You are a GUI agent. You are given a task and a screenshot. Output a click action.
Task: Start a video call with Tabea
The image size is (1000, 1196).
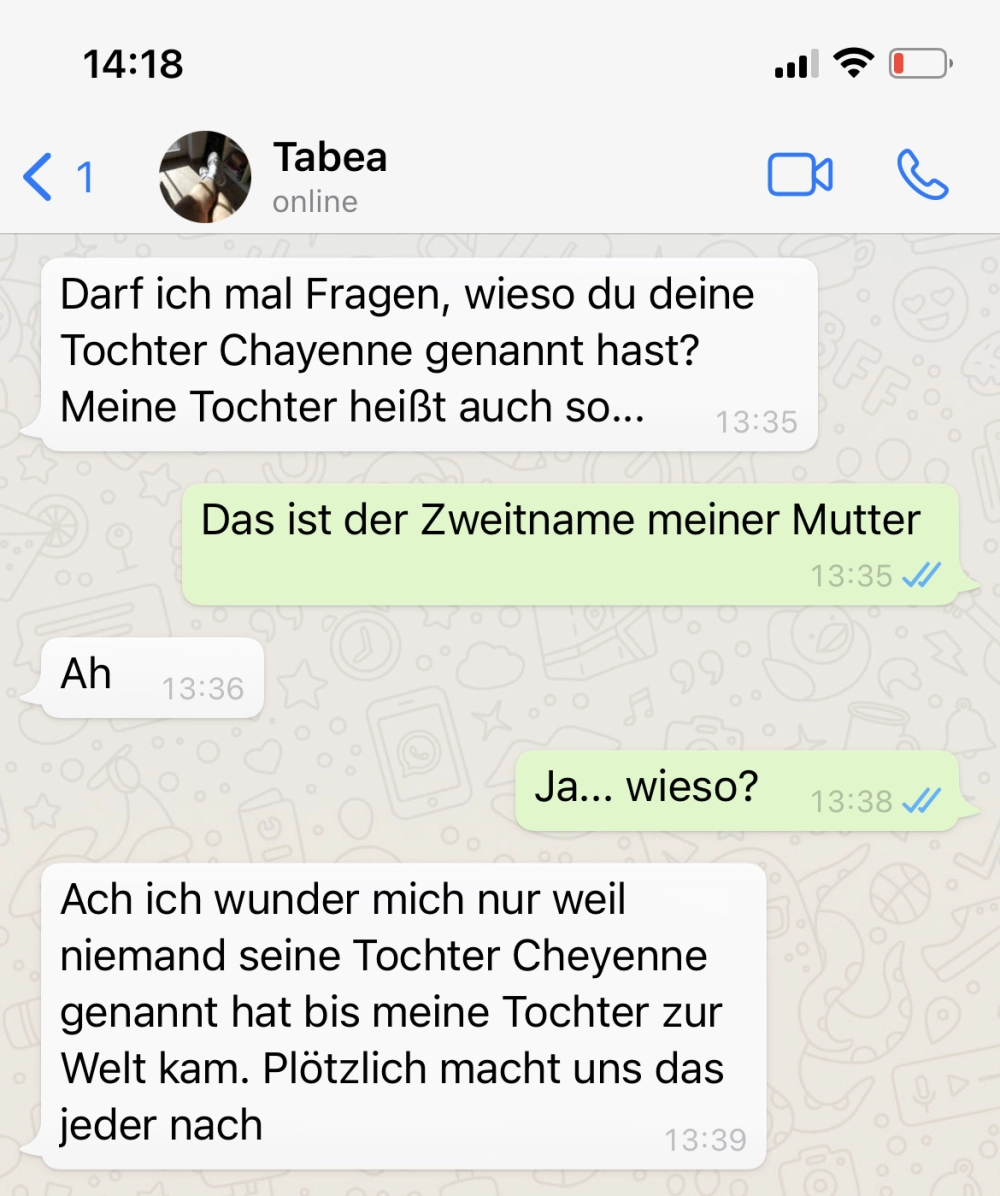point(799,176)
